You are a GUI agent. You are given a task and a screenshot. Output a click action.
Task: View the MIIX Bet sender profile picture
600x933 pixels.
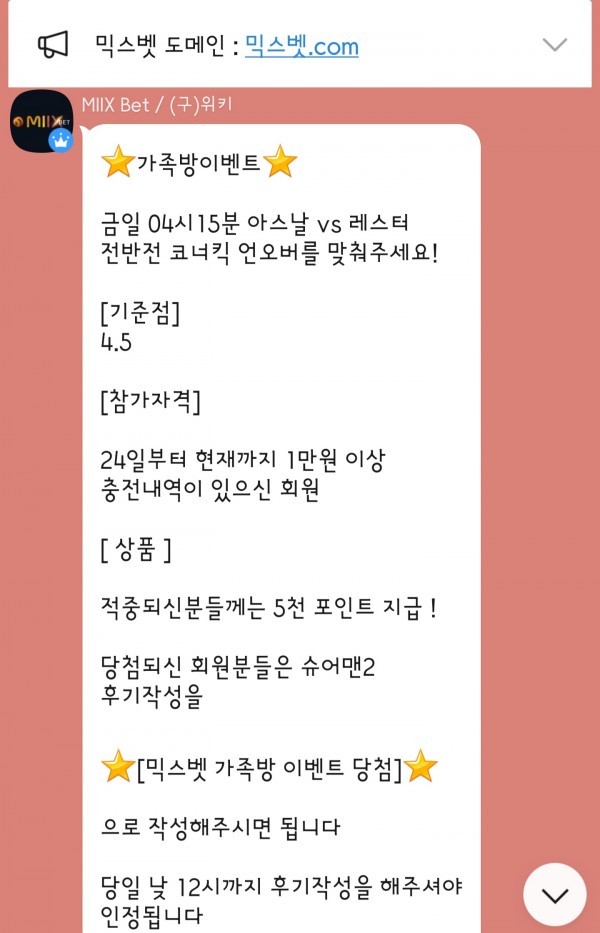tap(41, 120)
